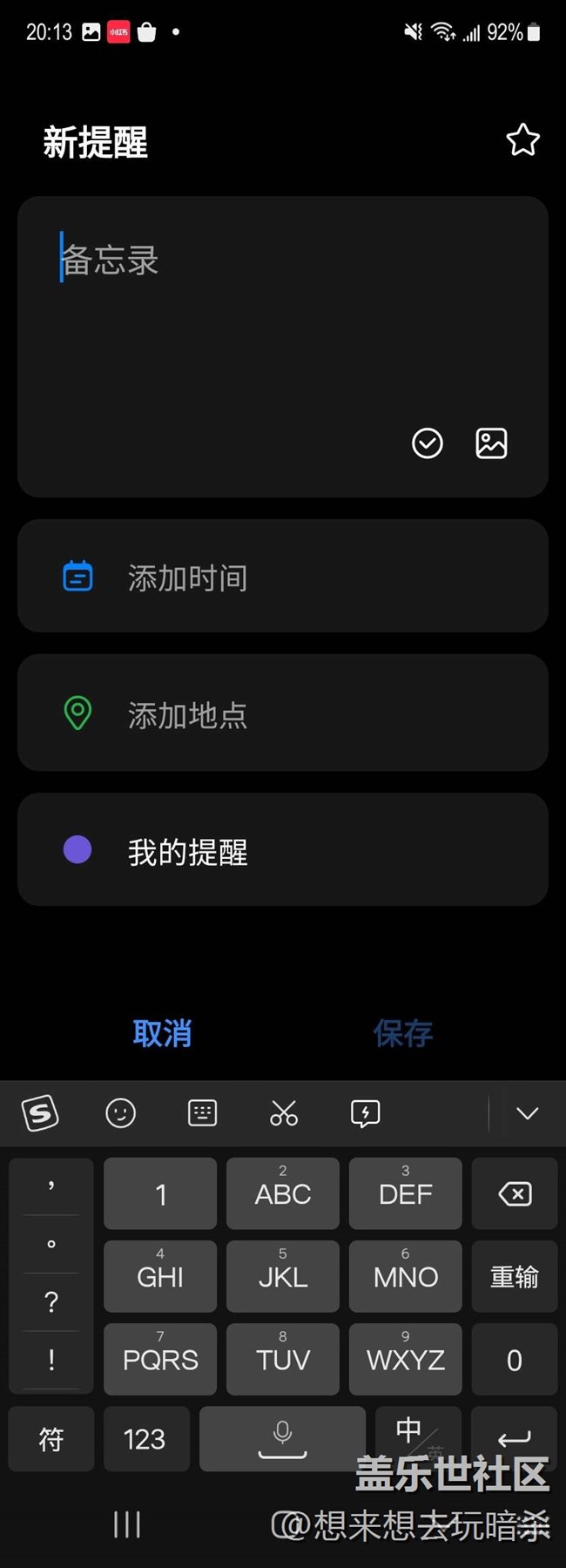The image size is (566, 1568).
Task: Collapse the keyboard with the down chevron
Action: point(527,1112)
